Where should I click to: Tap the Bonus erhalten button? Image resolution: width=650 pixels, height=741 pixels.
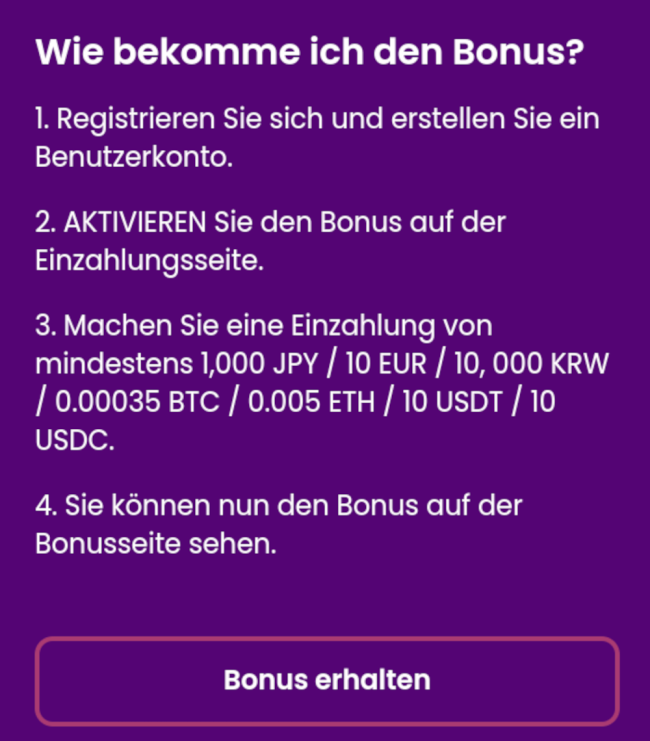[327, 680]
